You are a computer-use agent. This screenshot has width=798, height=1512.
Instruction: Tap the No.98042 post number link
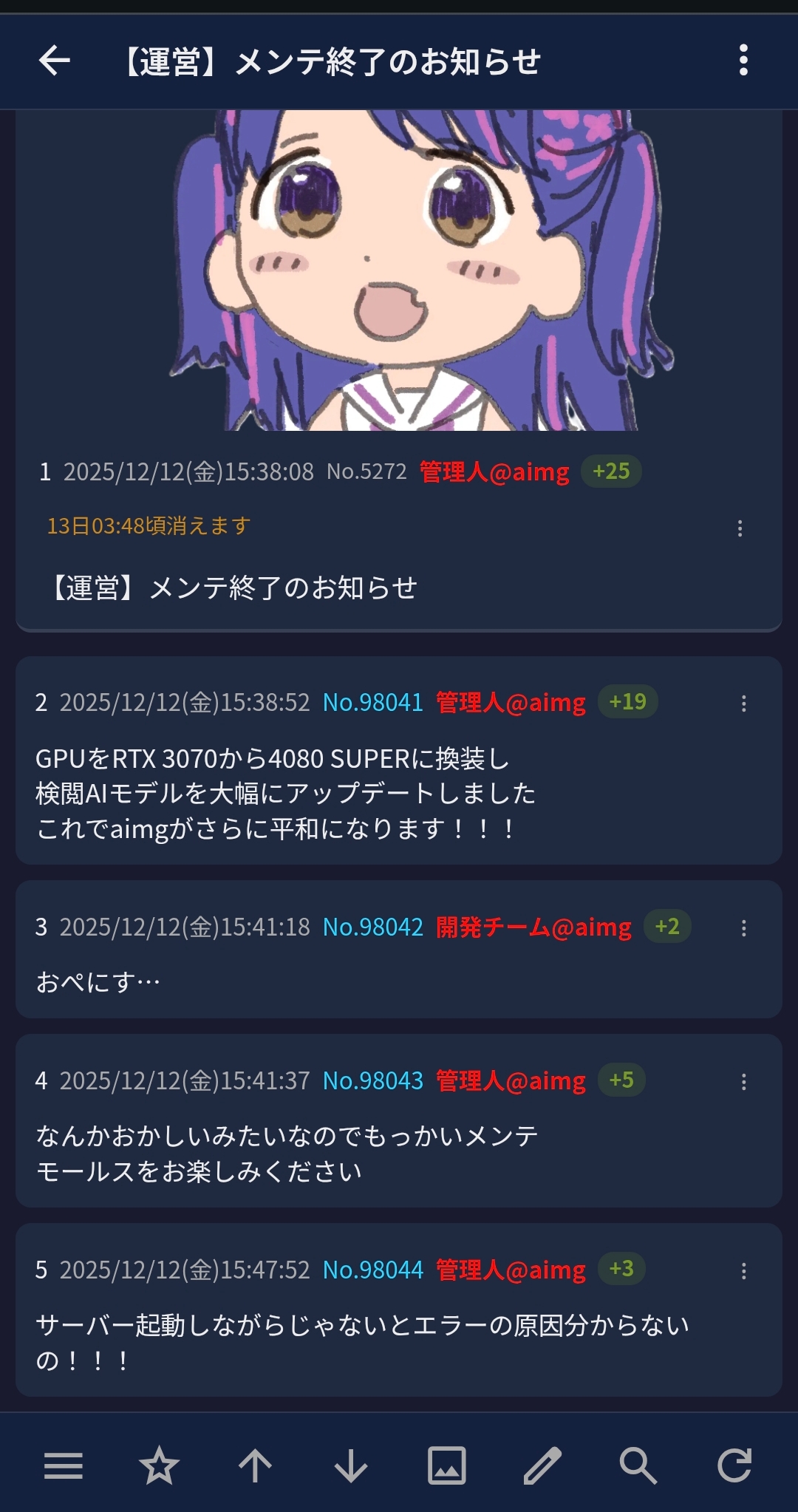click(x=373, y=927)
